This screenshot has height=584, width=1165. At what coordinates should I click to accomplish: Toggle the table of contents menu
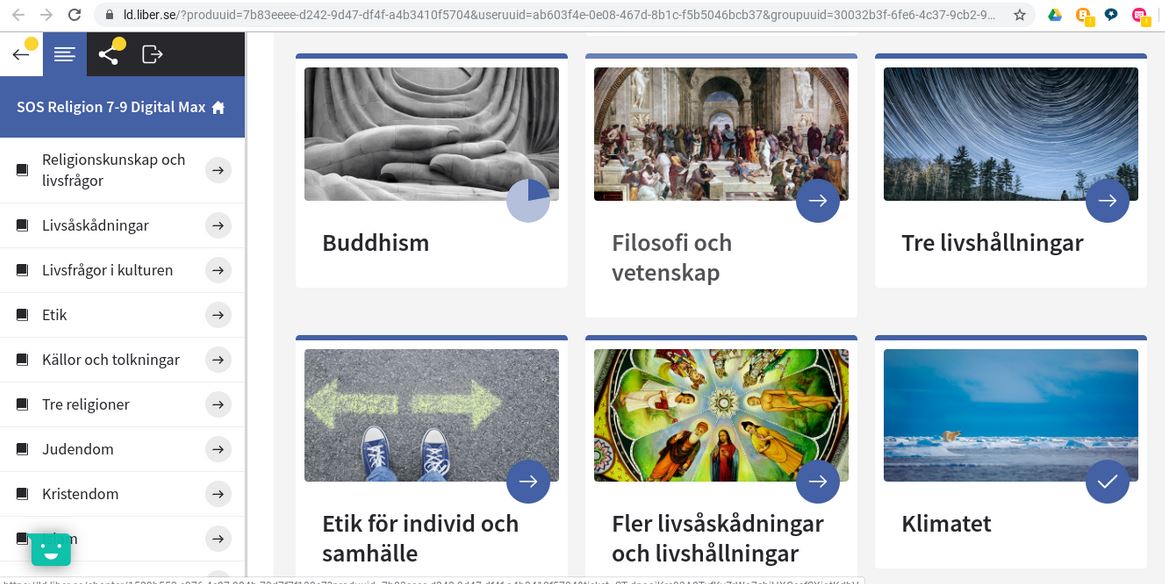pyautogui.click(x=65, y=54)
